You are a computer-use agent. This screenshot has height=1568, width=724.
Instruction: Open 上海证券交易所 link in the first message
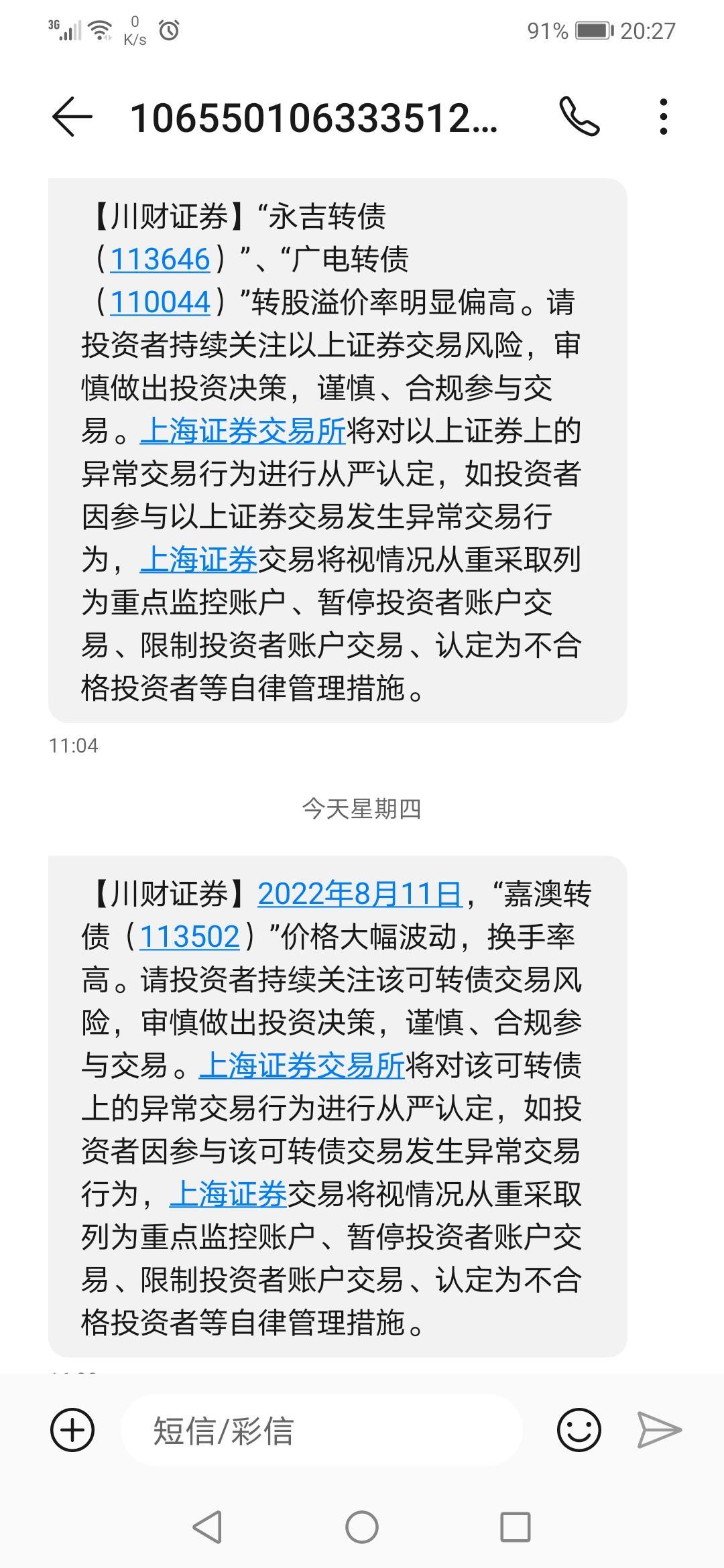pyautogui.click(x=243, y=431)
